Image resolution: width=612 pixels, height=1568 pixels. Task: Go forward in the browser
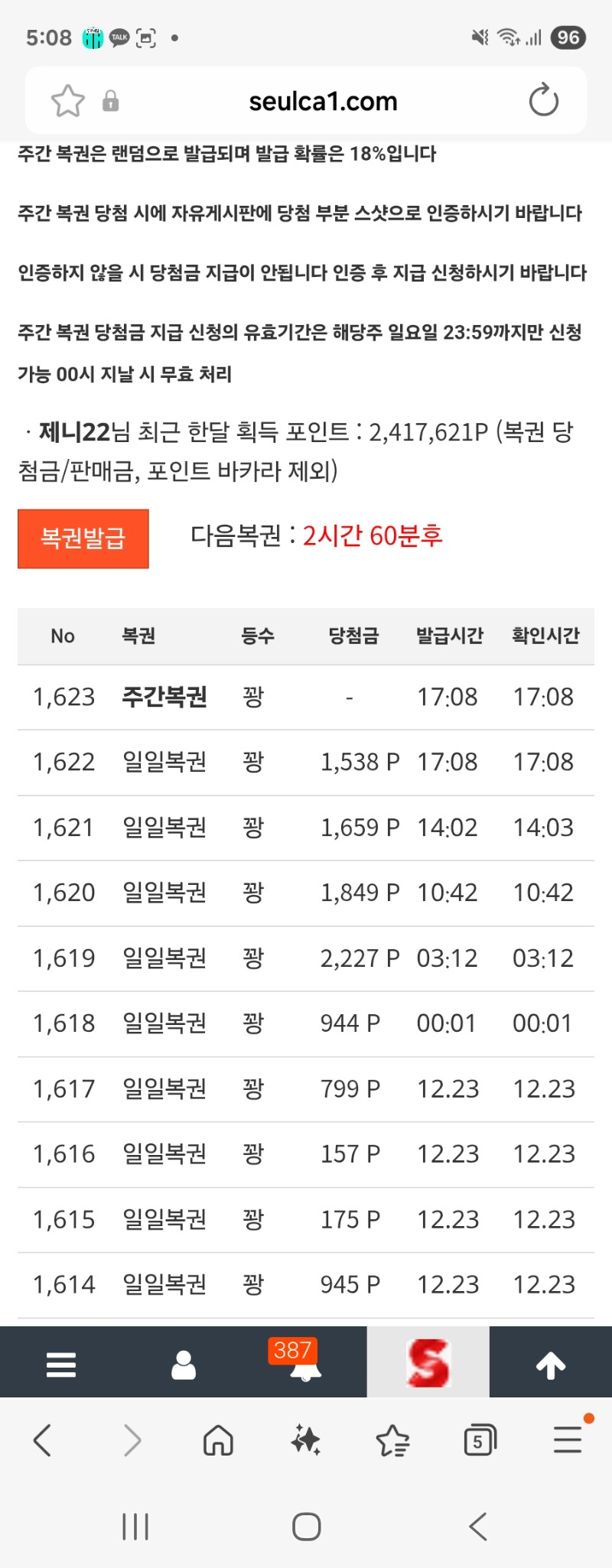pos(132,1441)
